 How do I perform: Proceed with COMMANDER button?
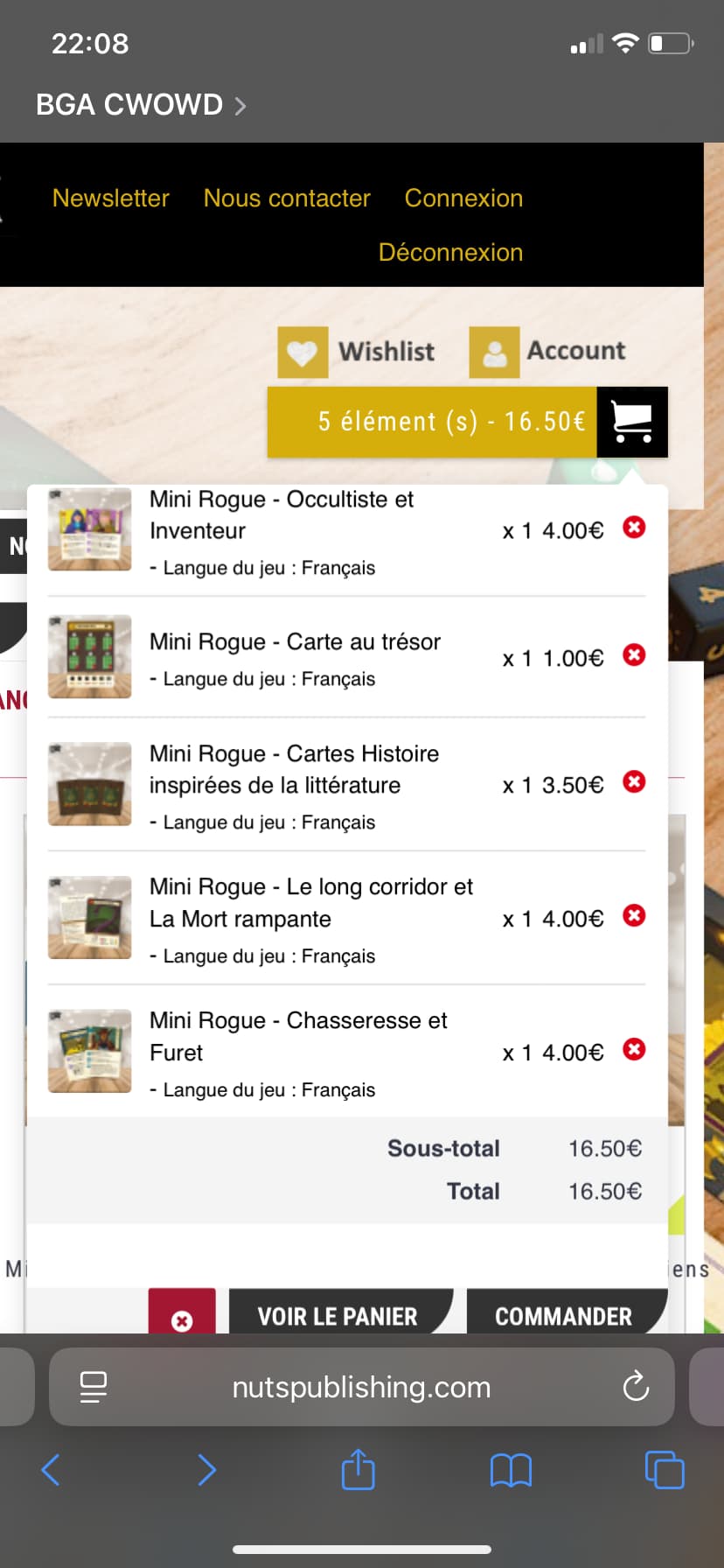[x=564, y=1315]
